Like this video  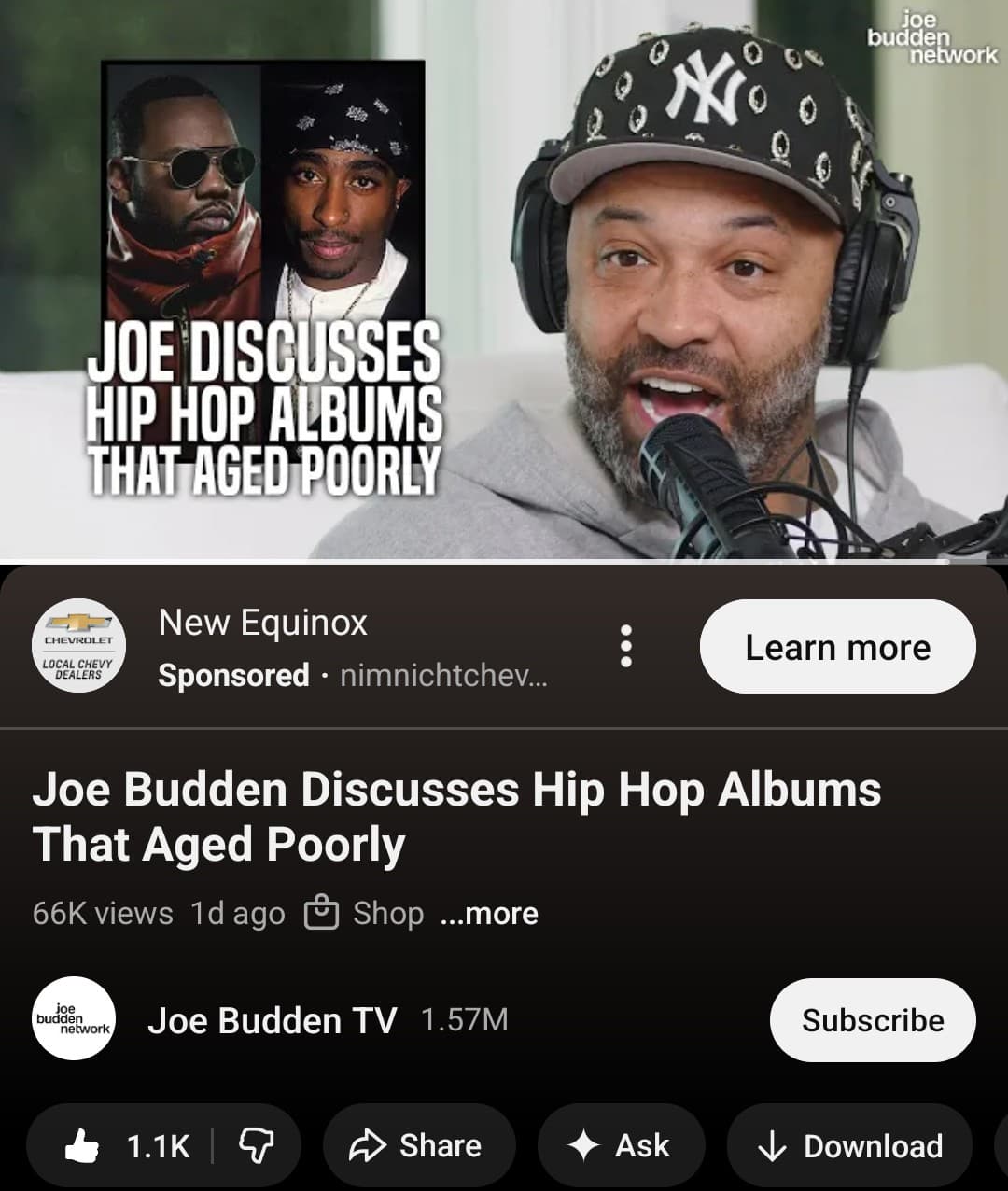[x=127, y=1145]
